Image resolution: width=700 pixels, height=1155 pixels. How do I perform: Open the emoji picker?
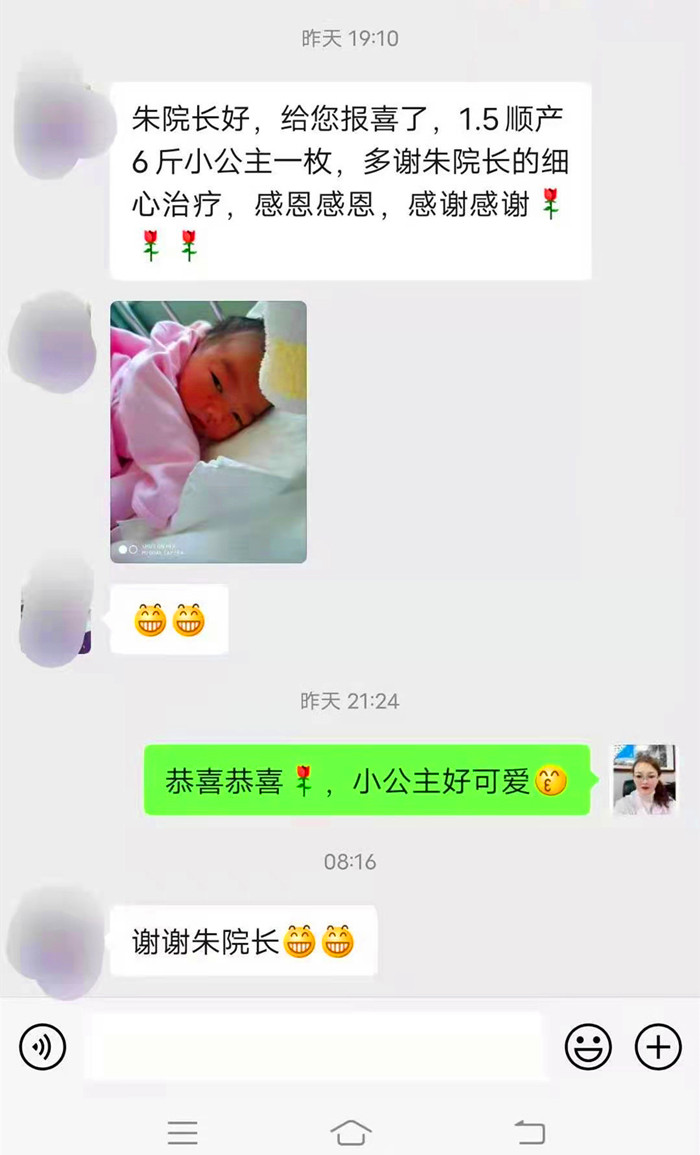(x=588, y=1047)
